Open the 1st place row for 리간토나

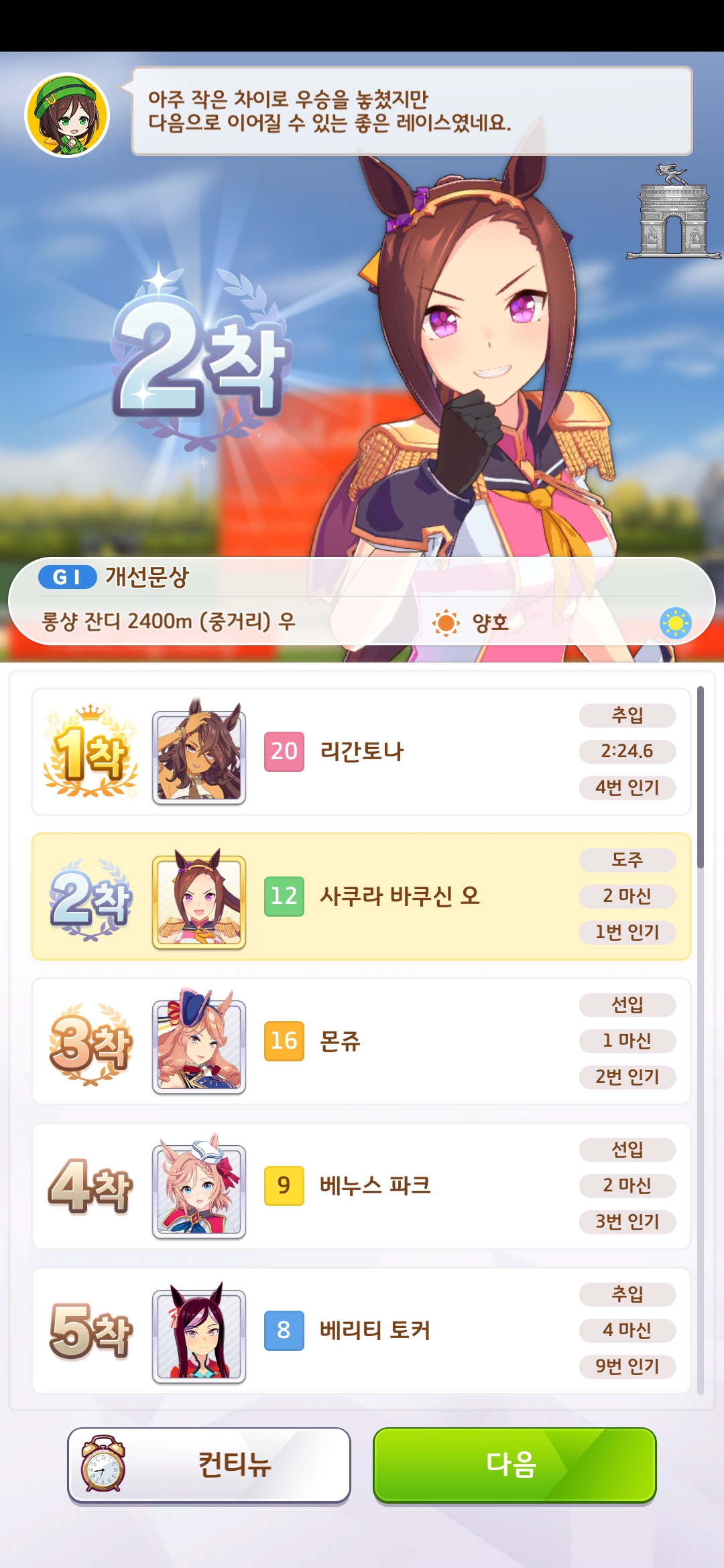click(361, 752)
